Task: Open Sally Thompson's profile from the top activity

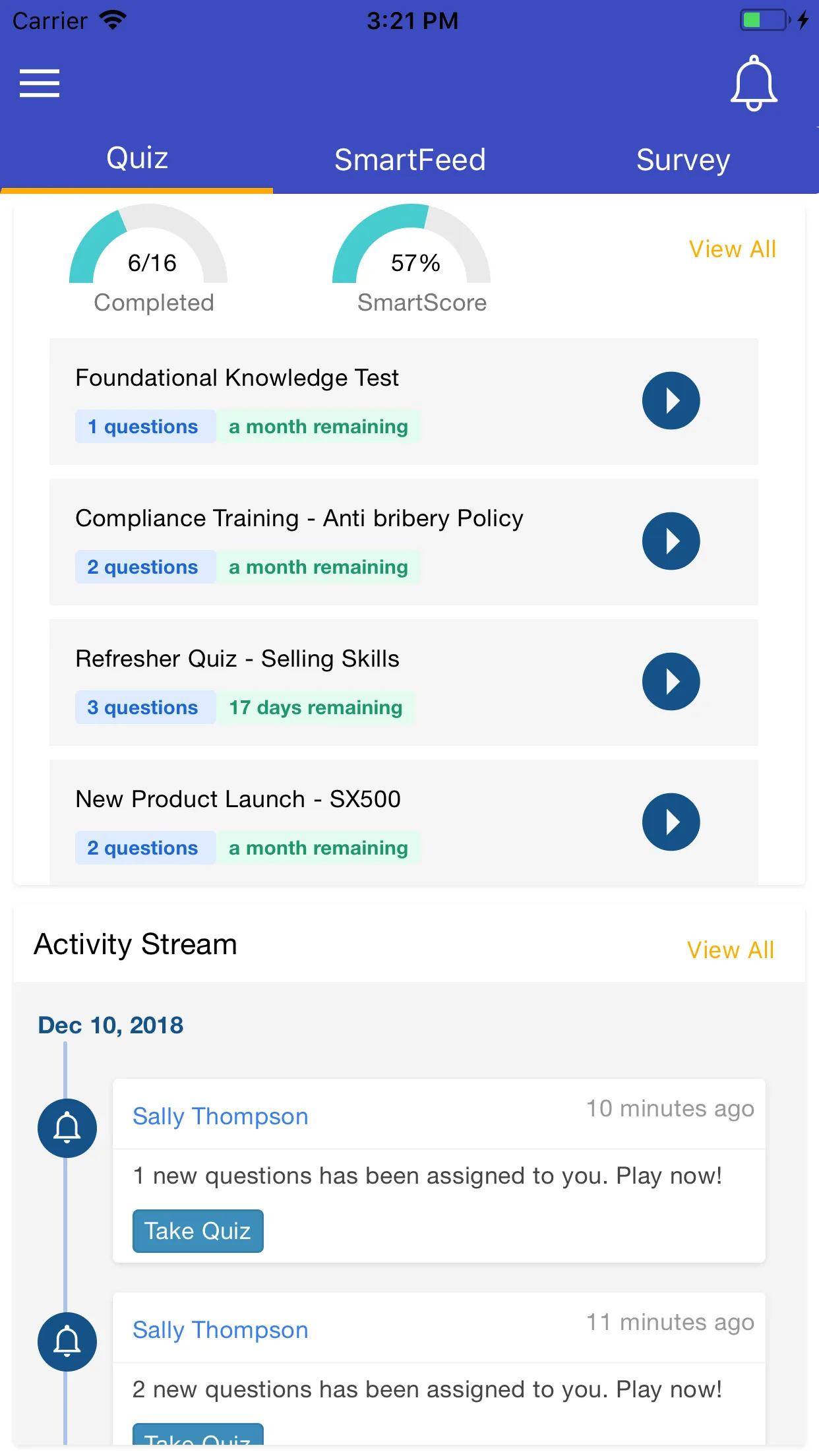Action: click(x=220, y=1116)
